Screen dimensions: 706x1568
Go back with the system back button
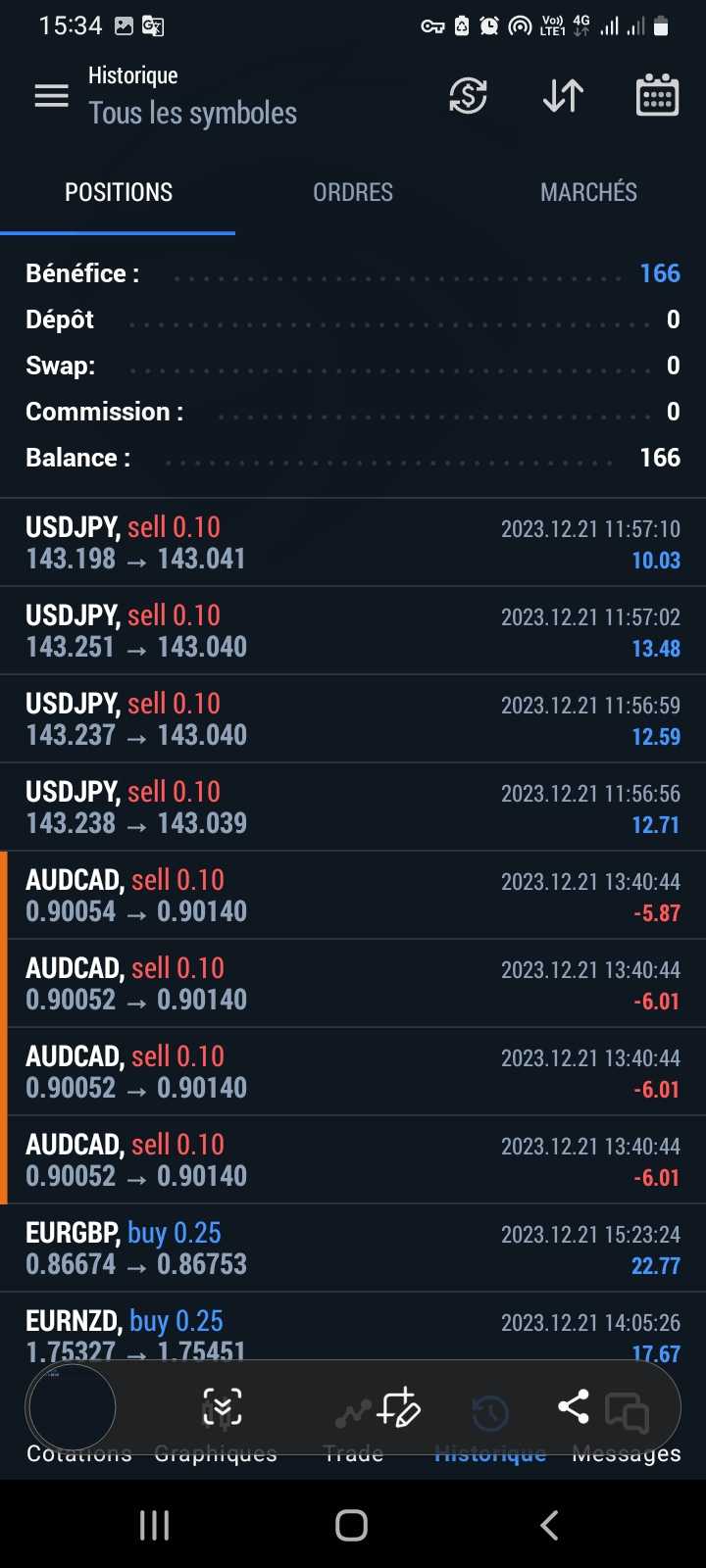point(549,1525)
